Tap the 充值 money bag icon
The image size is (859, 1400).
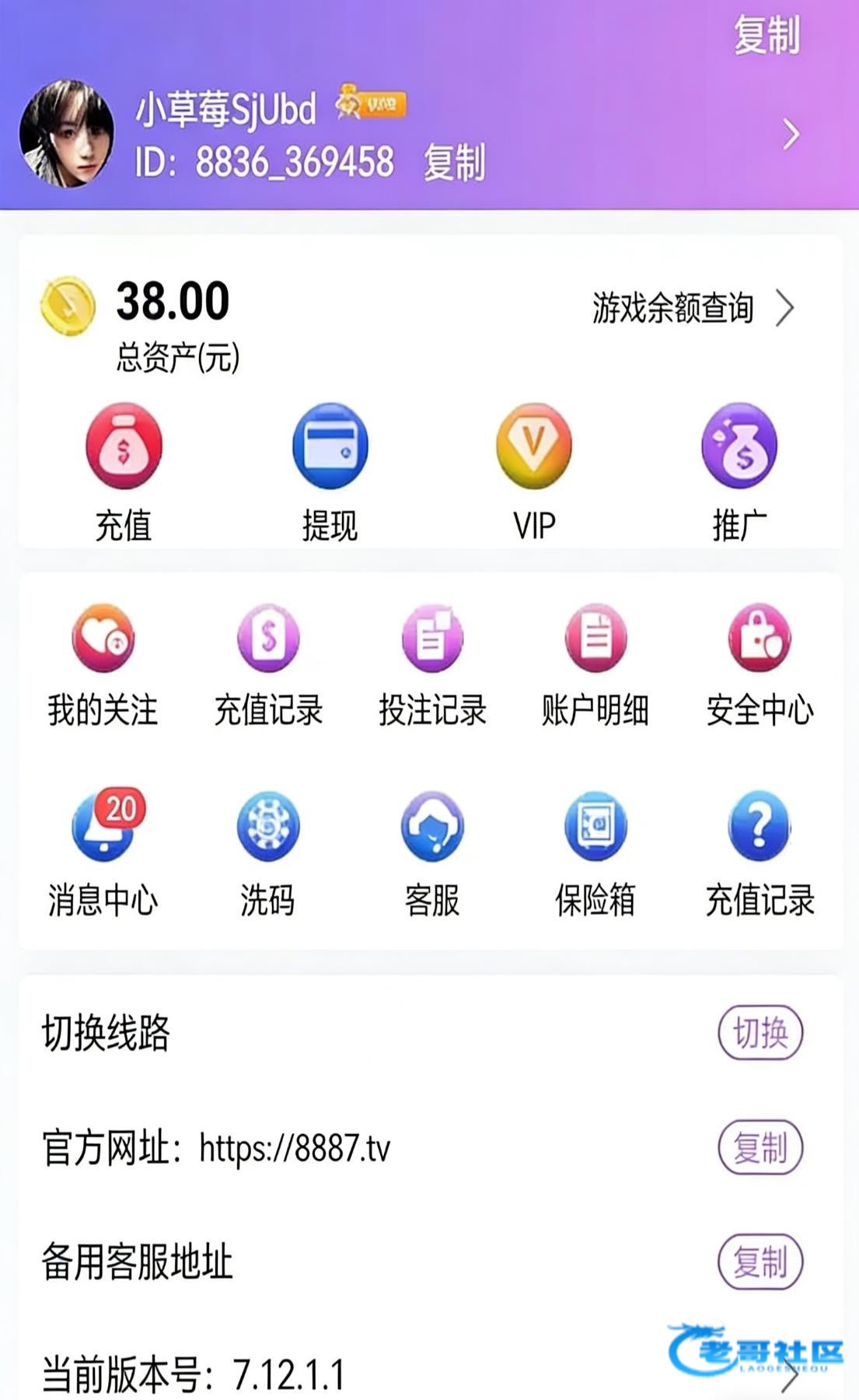point(124,446)
